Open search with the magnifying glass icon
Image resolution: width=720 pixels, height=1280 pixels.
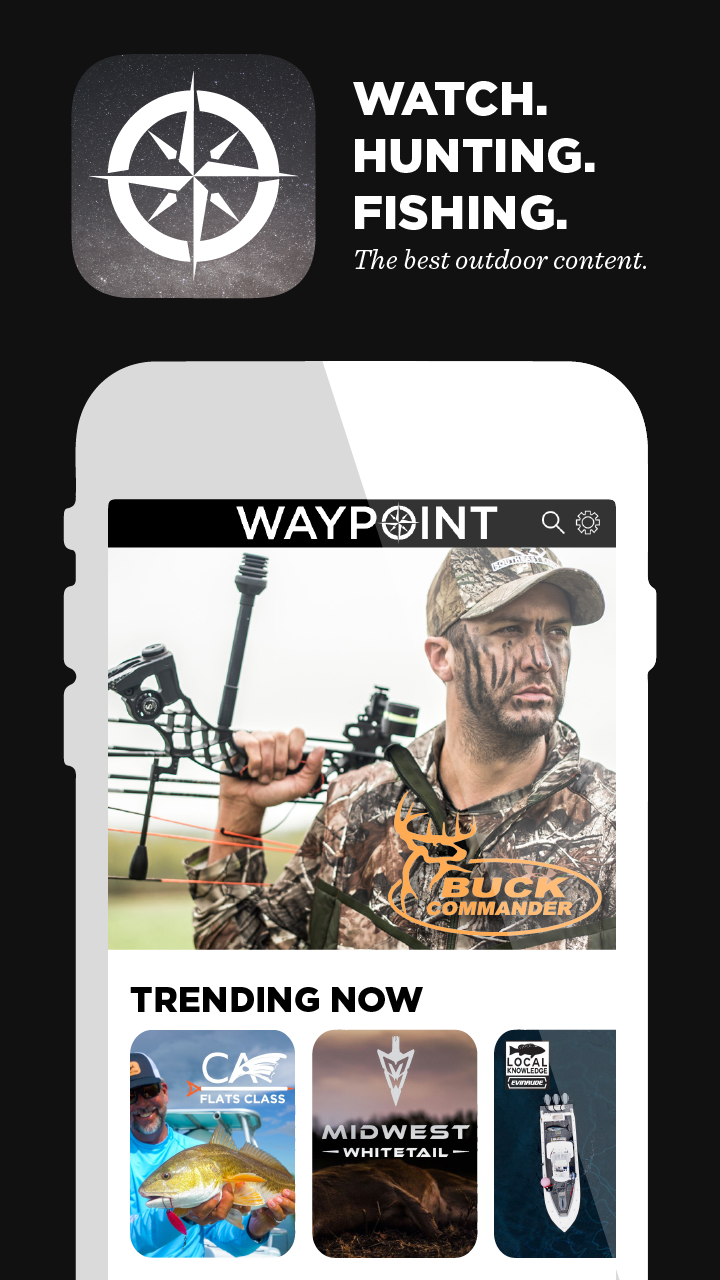pyautogui.click(x=552, y=522)
